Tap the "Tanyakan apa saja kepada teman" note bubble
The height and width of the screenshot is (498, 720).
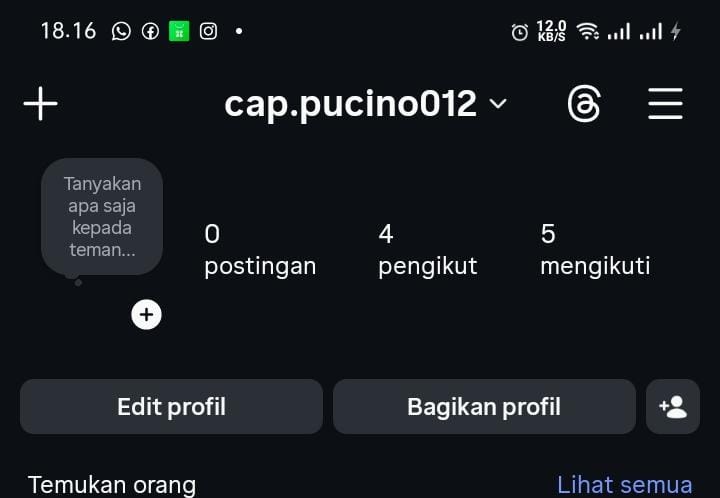[102, 216]
